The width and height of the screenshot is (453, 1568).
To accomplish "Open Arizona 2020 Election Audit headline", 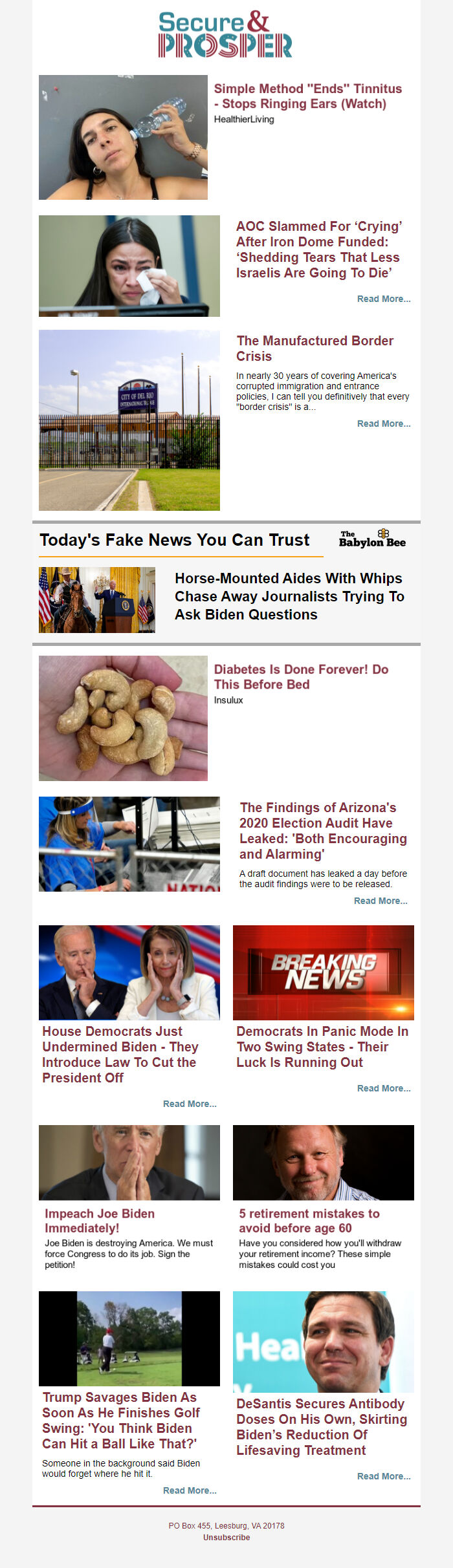I will coord(322,830).
